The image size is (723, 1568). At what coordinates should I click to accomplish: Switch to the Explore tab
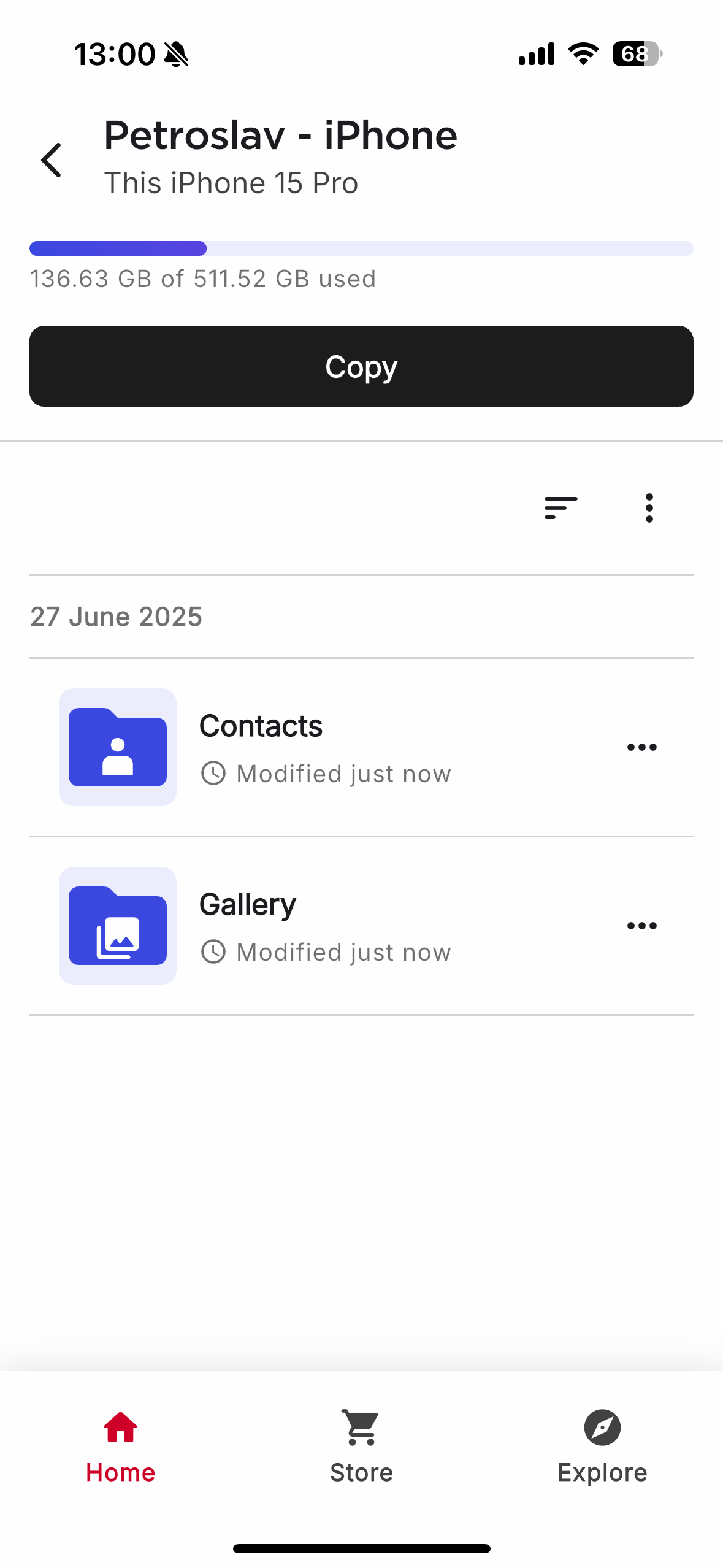[x=602, y=1445]
